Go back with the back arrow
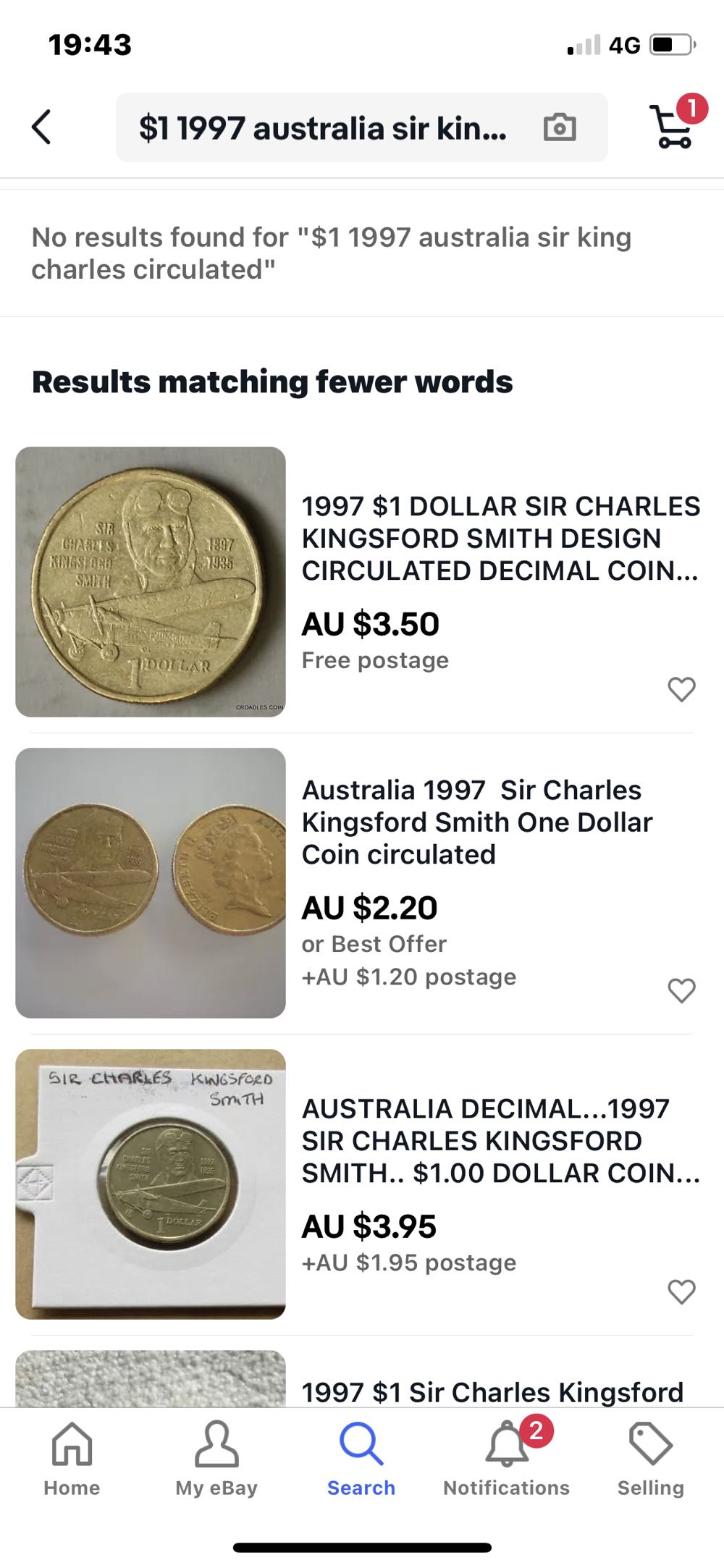The image size is (724, 1568). [42, 127]
